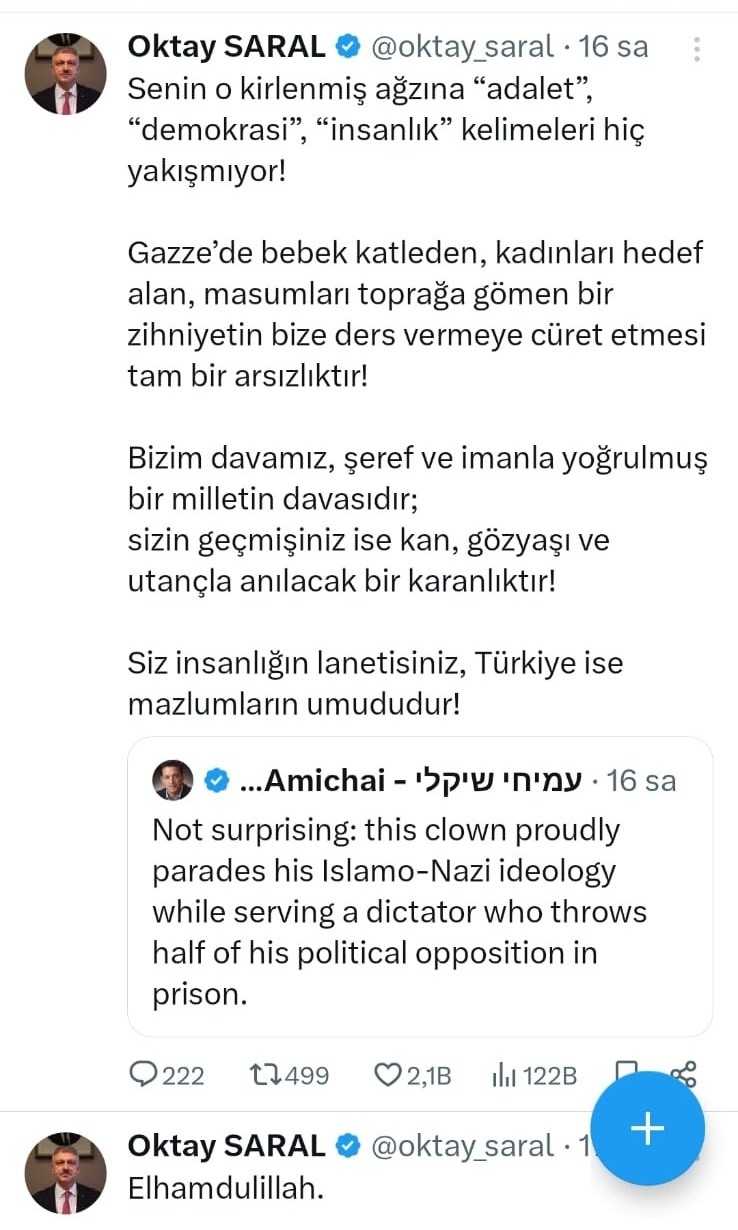The width and height of the screenshot is (738, 1230).
Task: Open the @oktay_saral handle on top tweet
Action: pos(462,46)
